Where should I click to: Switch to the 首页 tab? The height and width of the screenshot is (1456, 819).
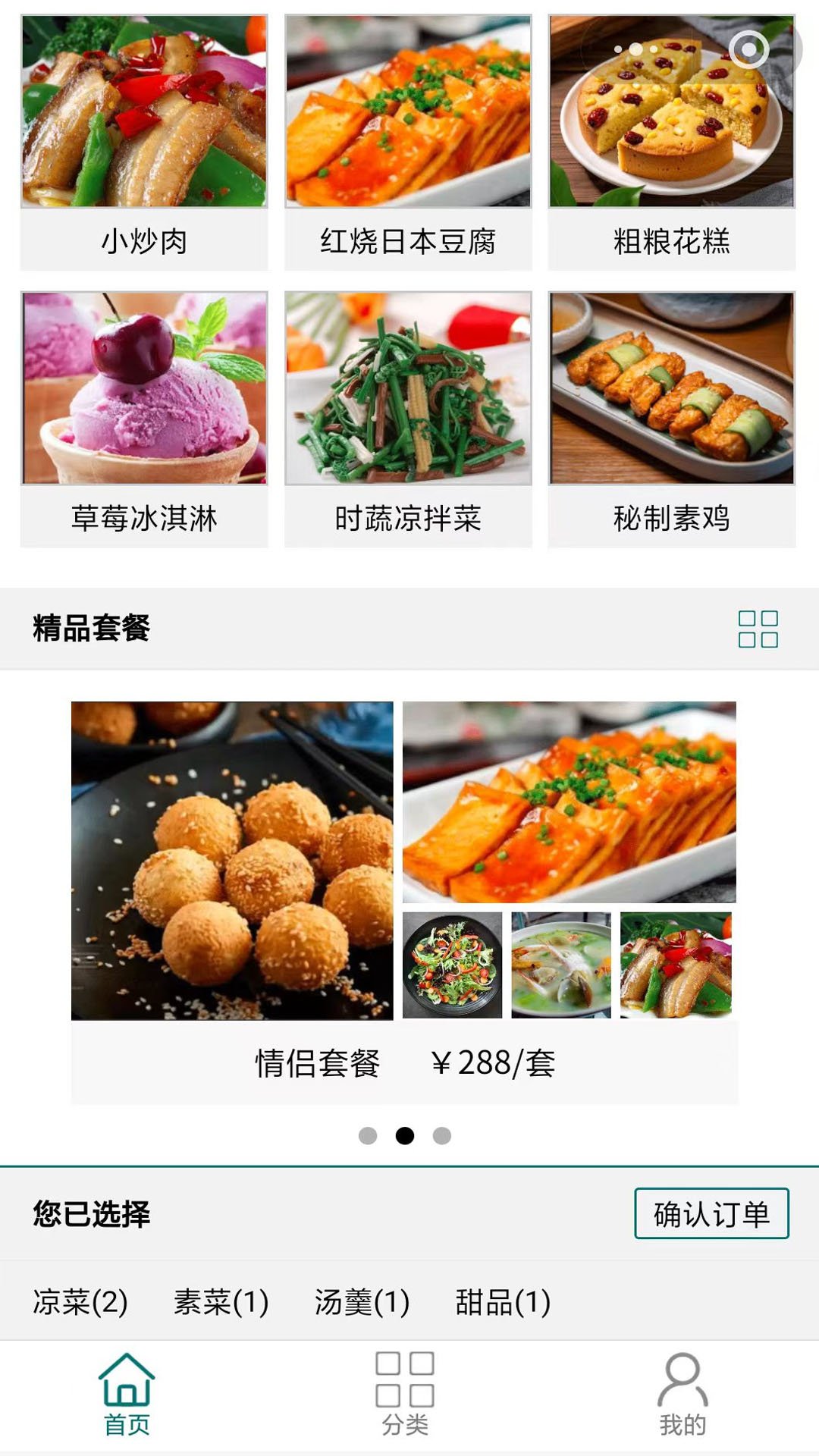(x=127, y=1394)
